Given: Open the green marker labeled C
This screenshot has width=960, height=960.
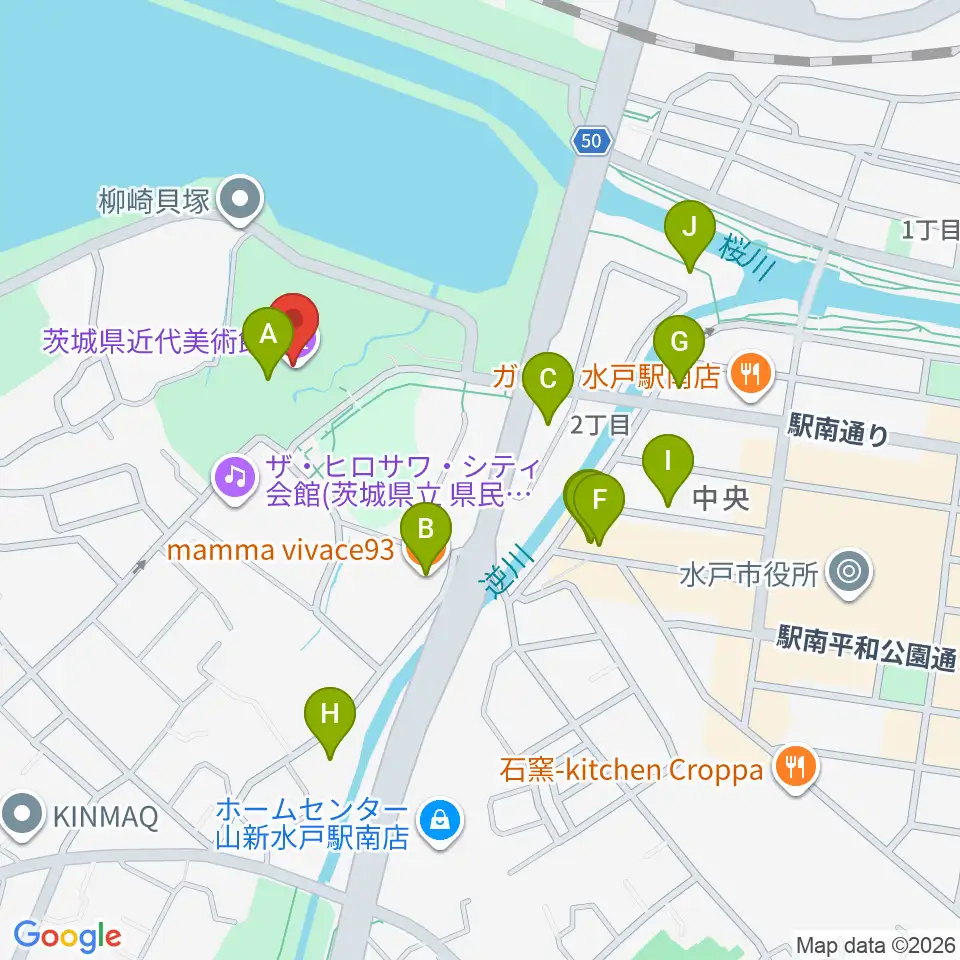Looking at the screenshot, I should point(548,388).
